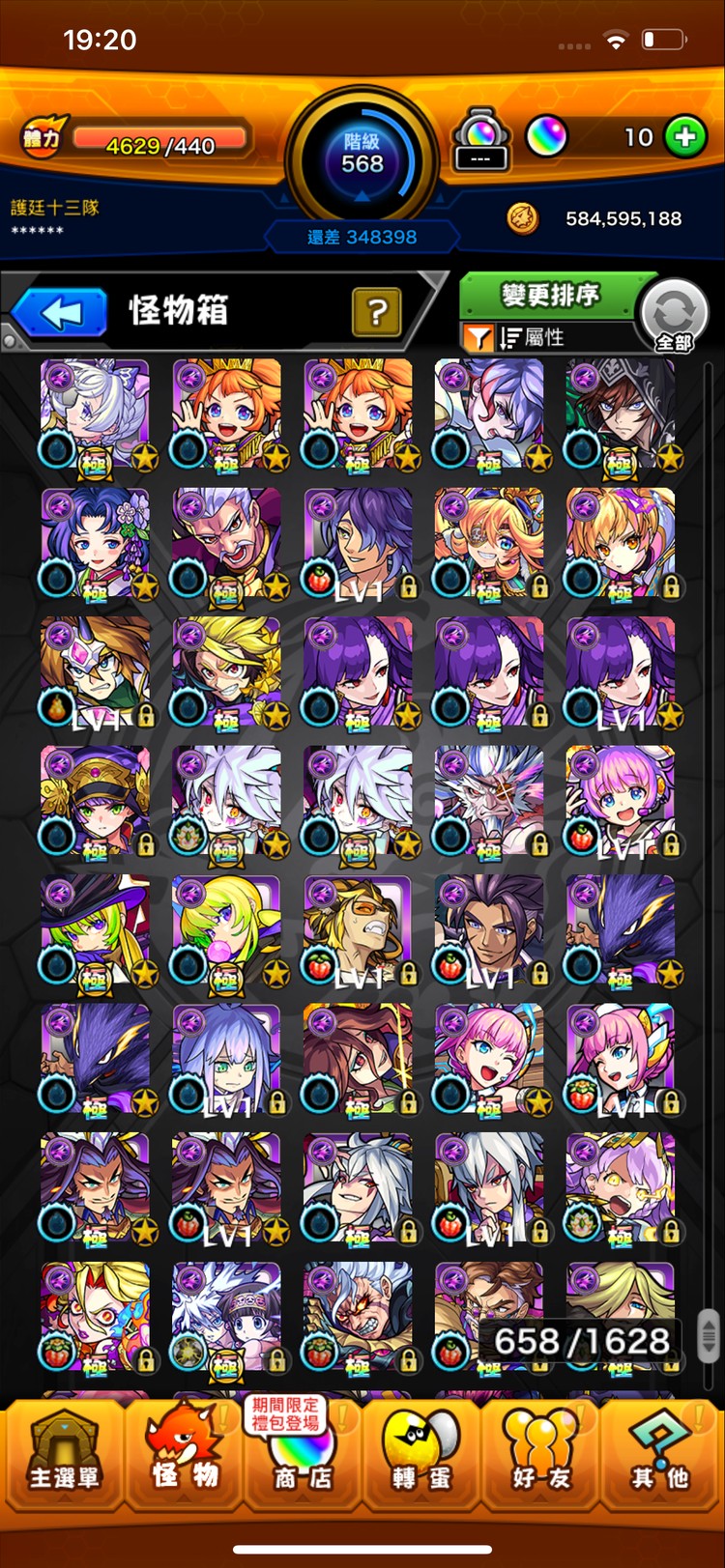This screenshot has width=725, height=1568.
Task: Select the green-haired bubblegum monster
Action: point(226,931)
